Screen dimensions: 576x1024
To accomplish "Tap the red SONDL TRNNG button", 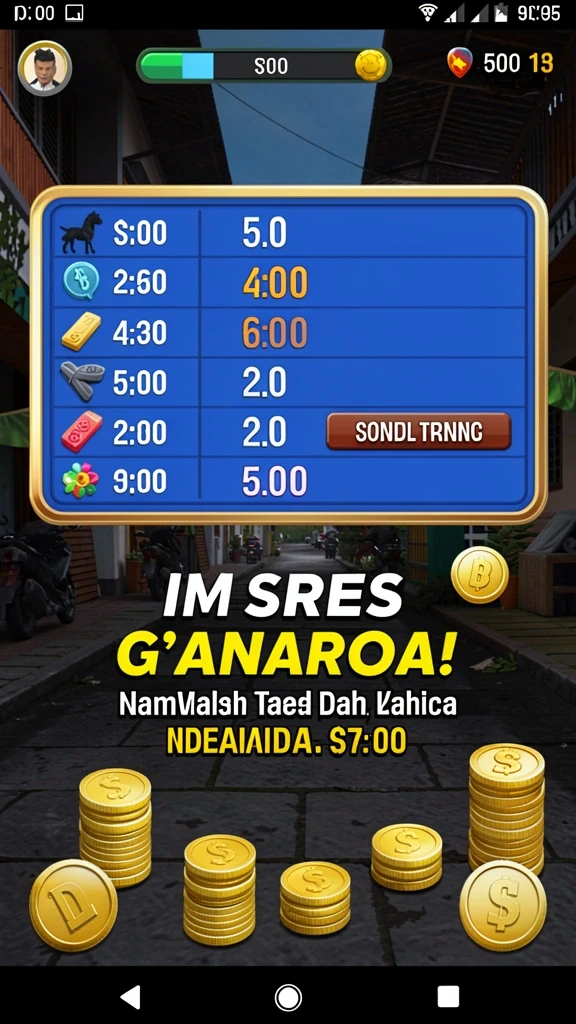I will tap(419, 432).
